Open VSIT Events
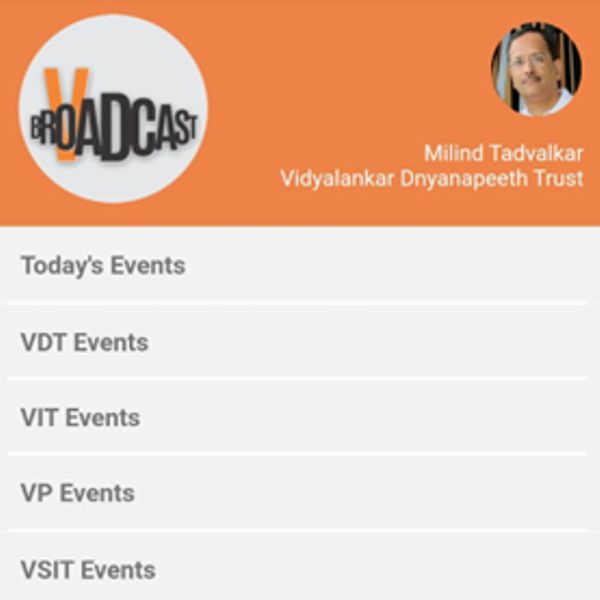The width and height of the screenshot is (600, 600). point(88,570)
